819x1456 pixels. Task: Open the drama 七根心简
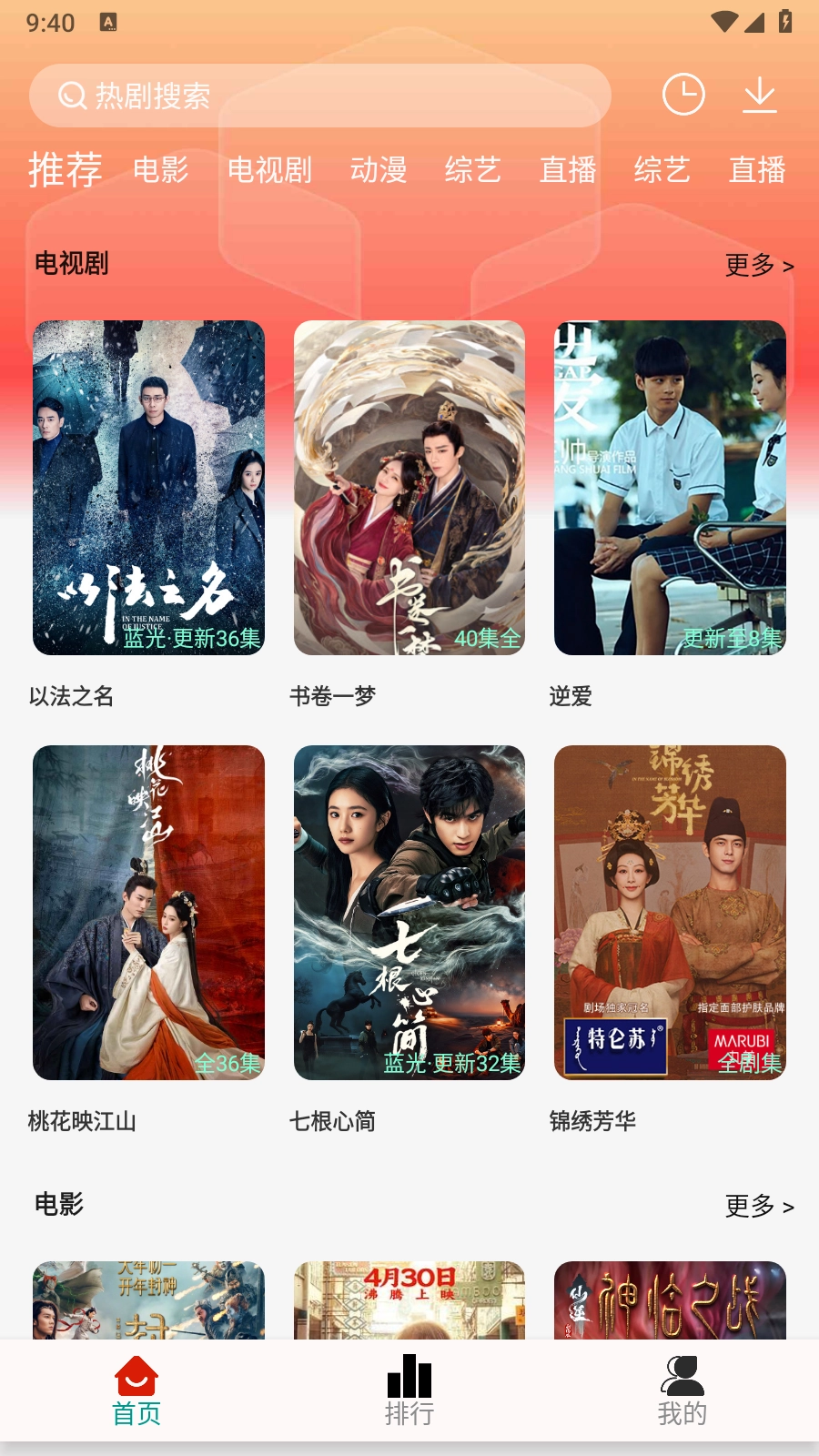click(x=409, y=913)
